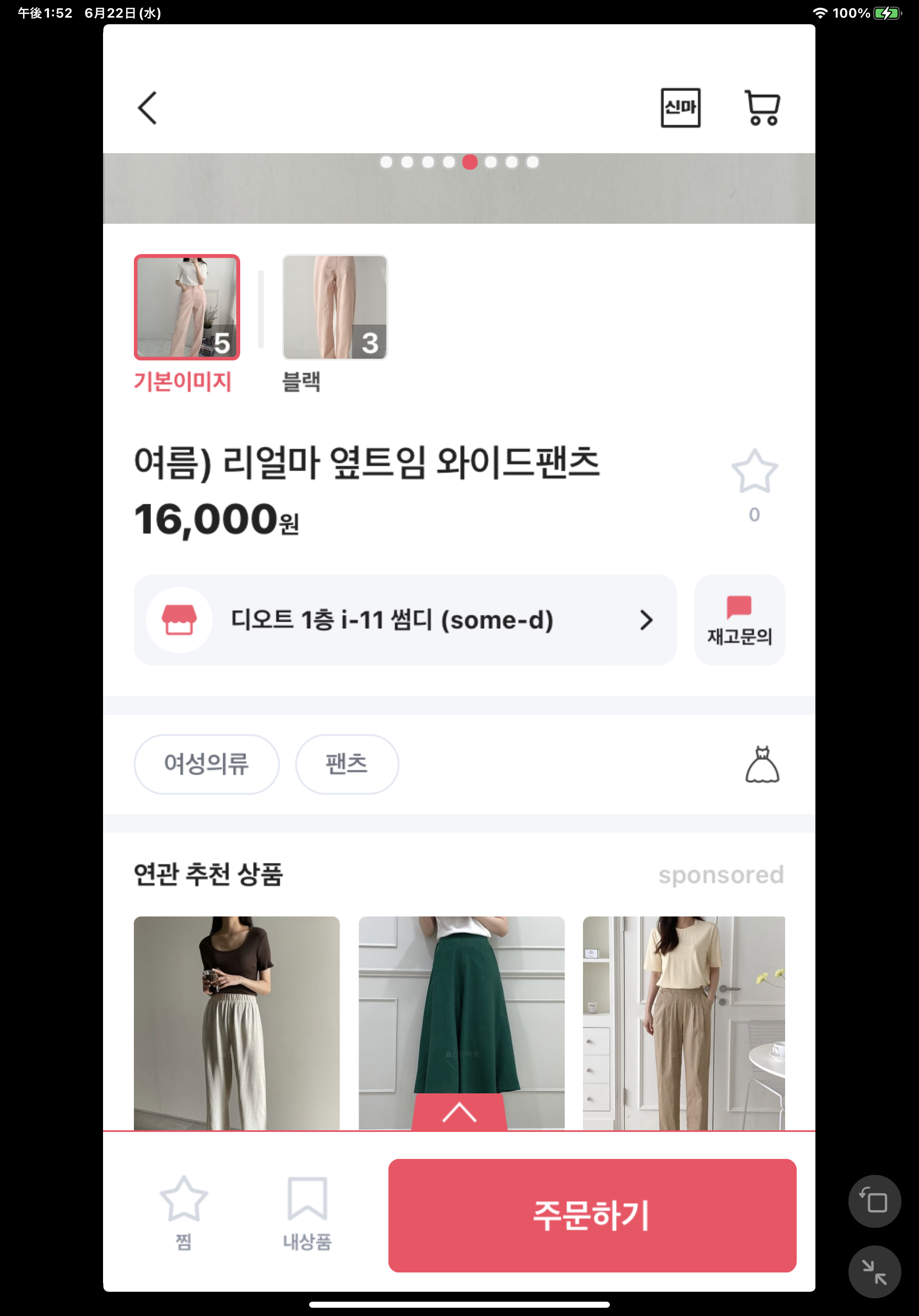Select the 블랙 color thumbnail
919x1316 pixels.
click(334, 308)
